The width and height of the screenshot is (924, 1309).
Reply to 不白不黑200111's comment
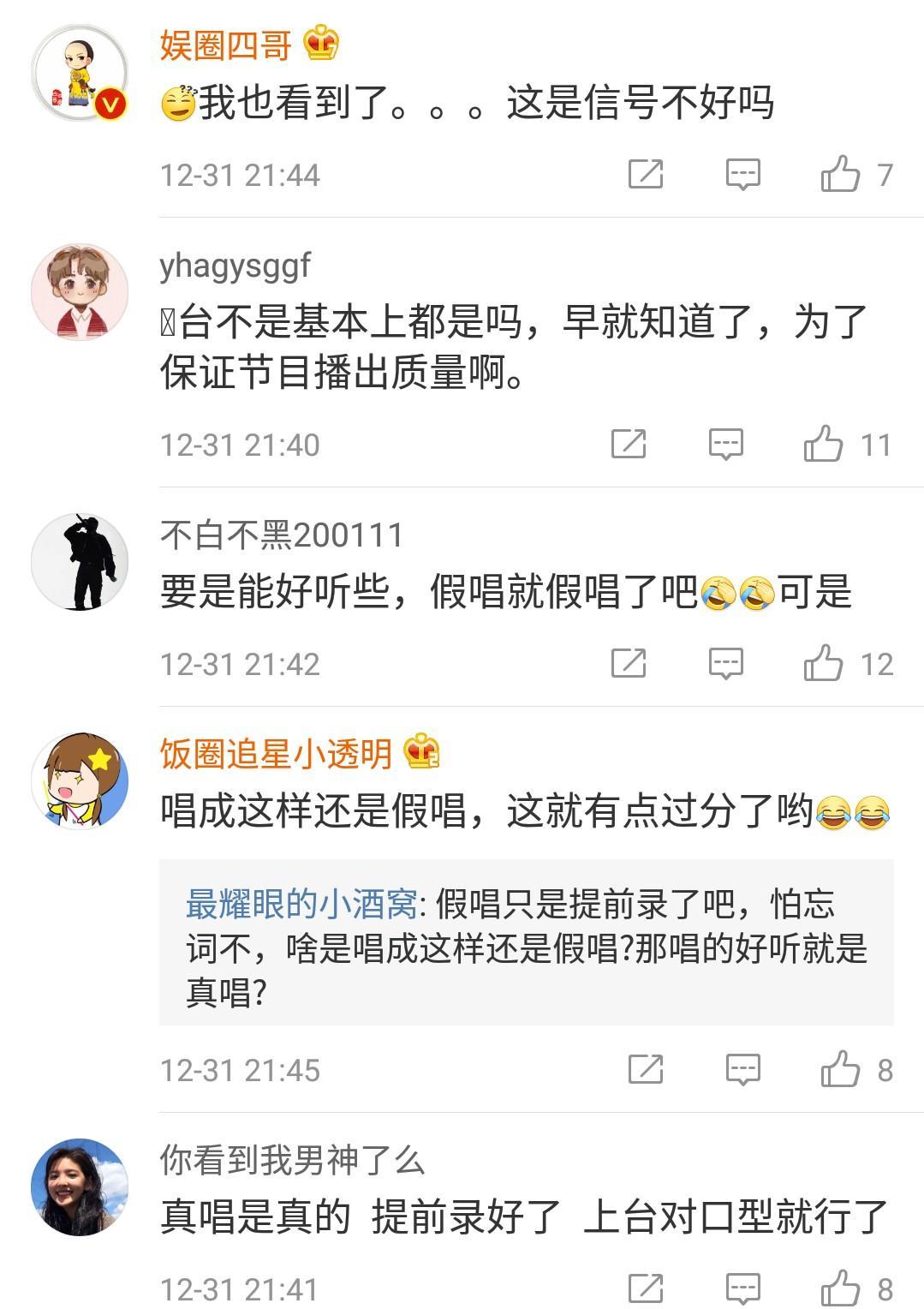click(x=725, y=664)
